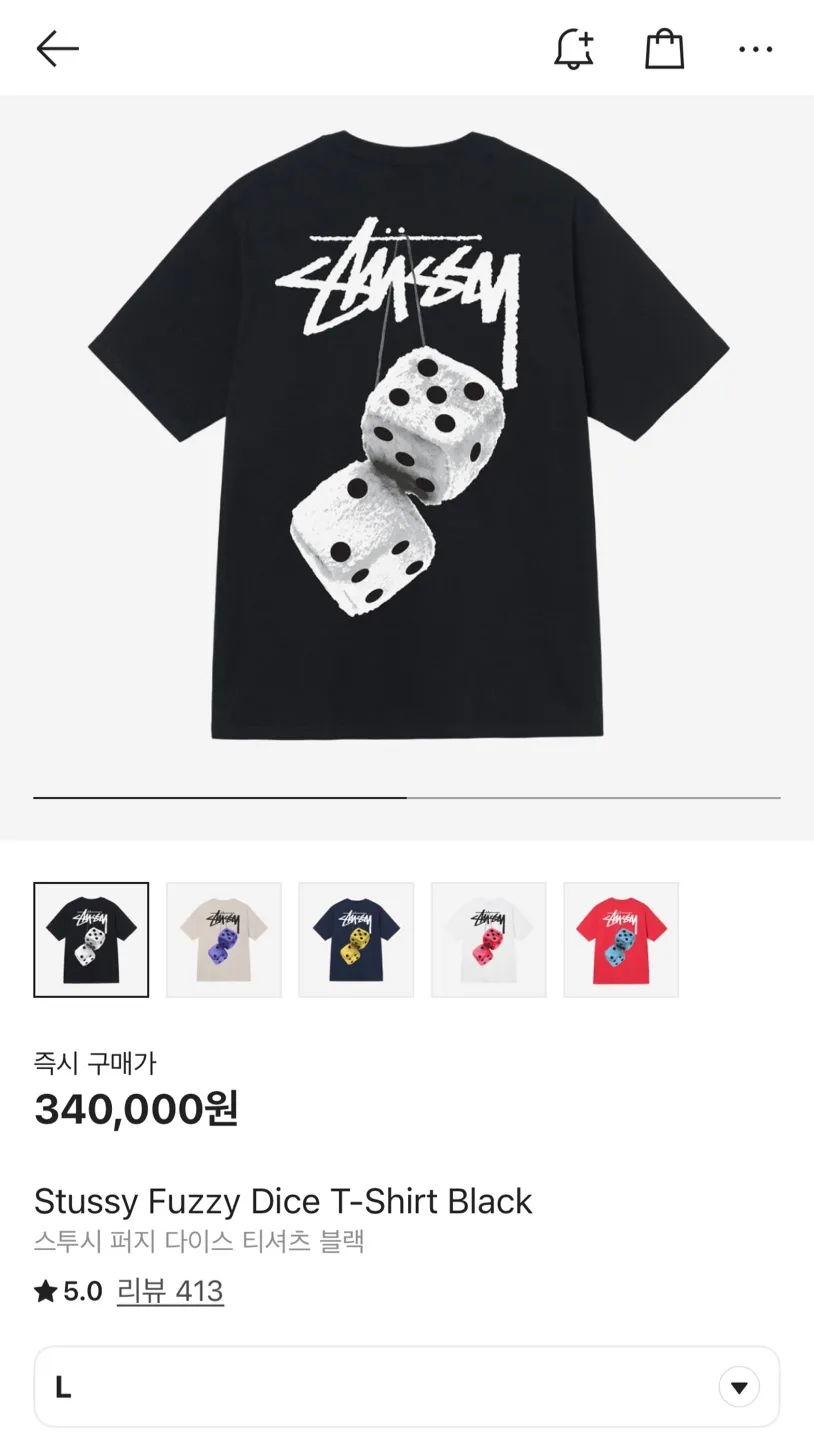Choose the white shirt with pink dice
The height and width of the screenshot is (1440, 814).
click(489, 940)
